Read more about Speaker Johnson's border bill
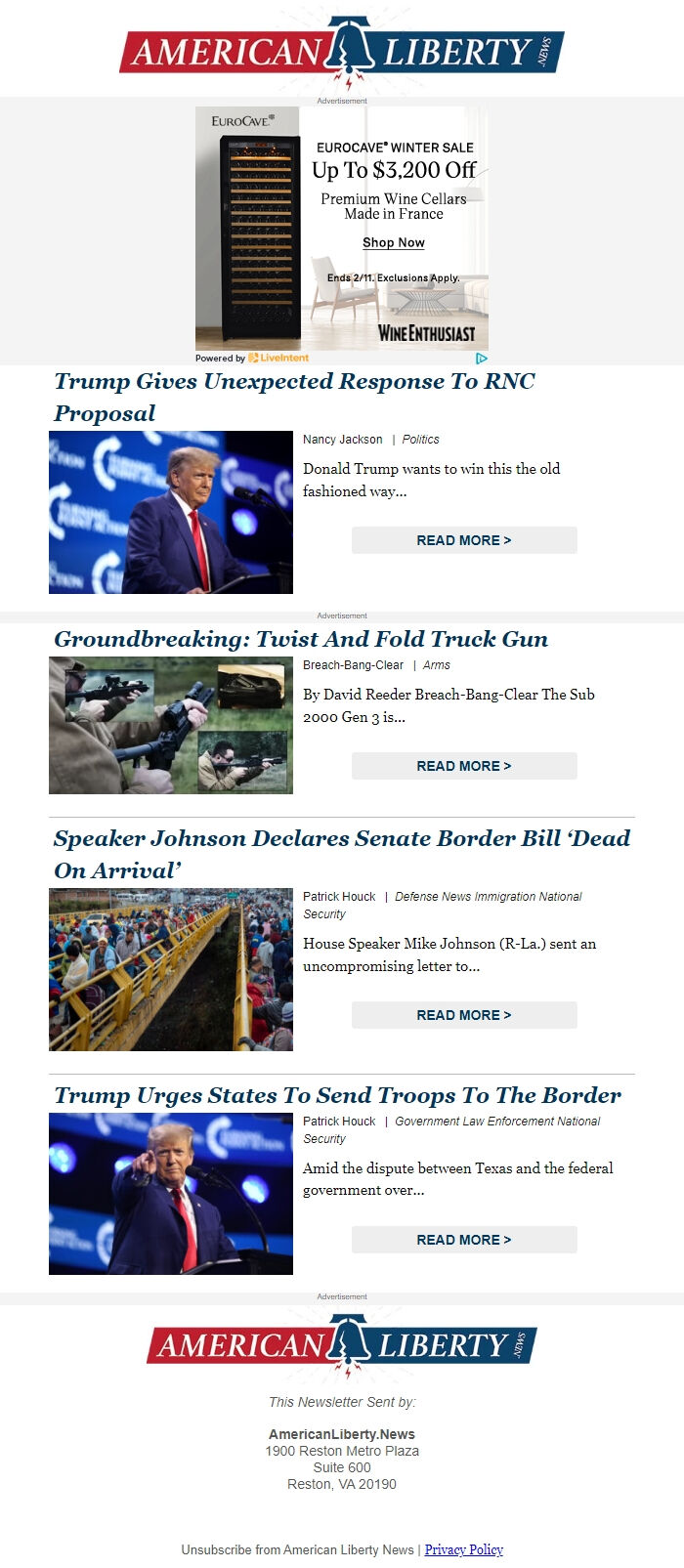This screenshot has width=684, height=1568. click(464, 1015)
